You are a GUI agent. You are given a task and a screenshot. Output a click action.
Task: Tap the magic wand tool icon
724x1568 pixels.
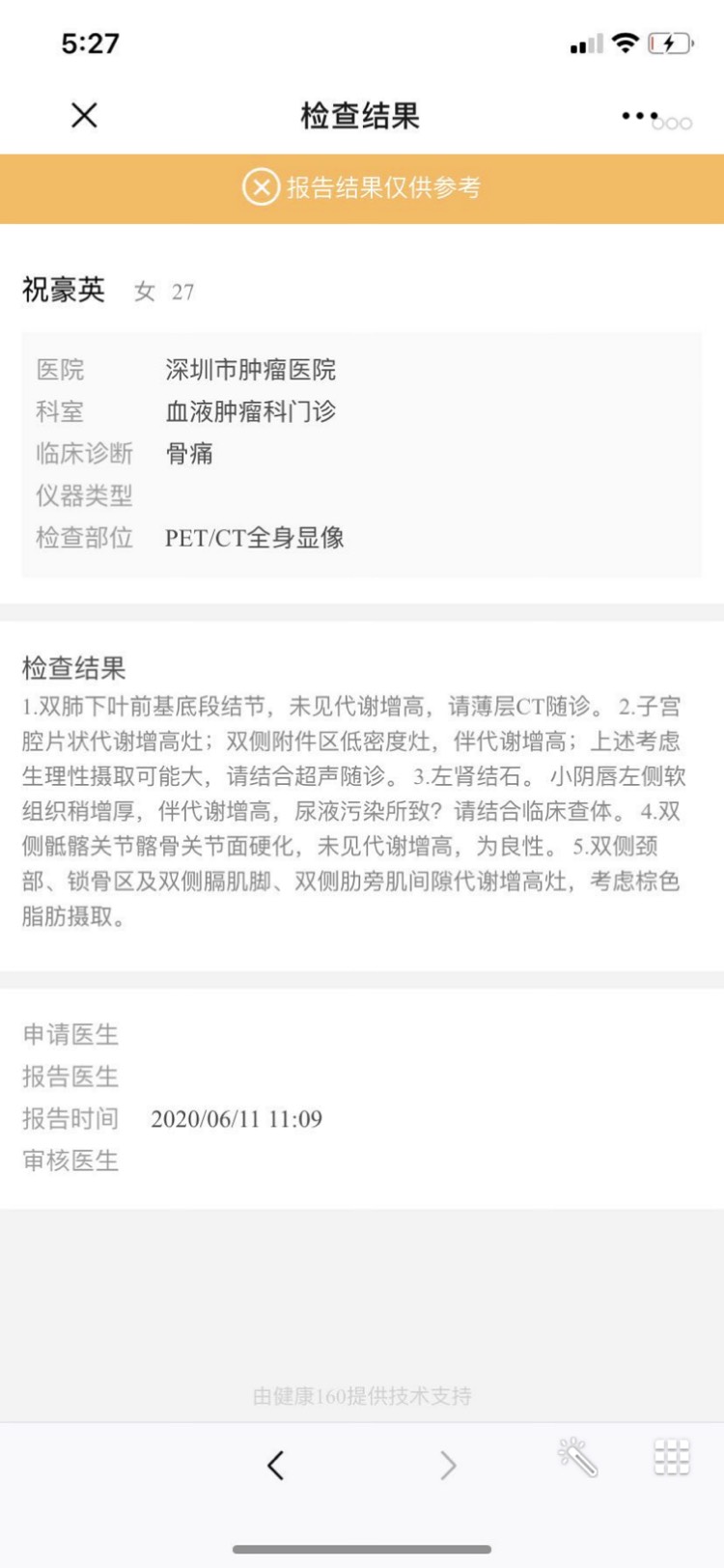coord(577,1458)
